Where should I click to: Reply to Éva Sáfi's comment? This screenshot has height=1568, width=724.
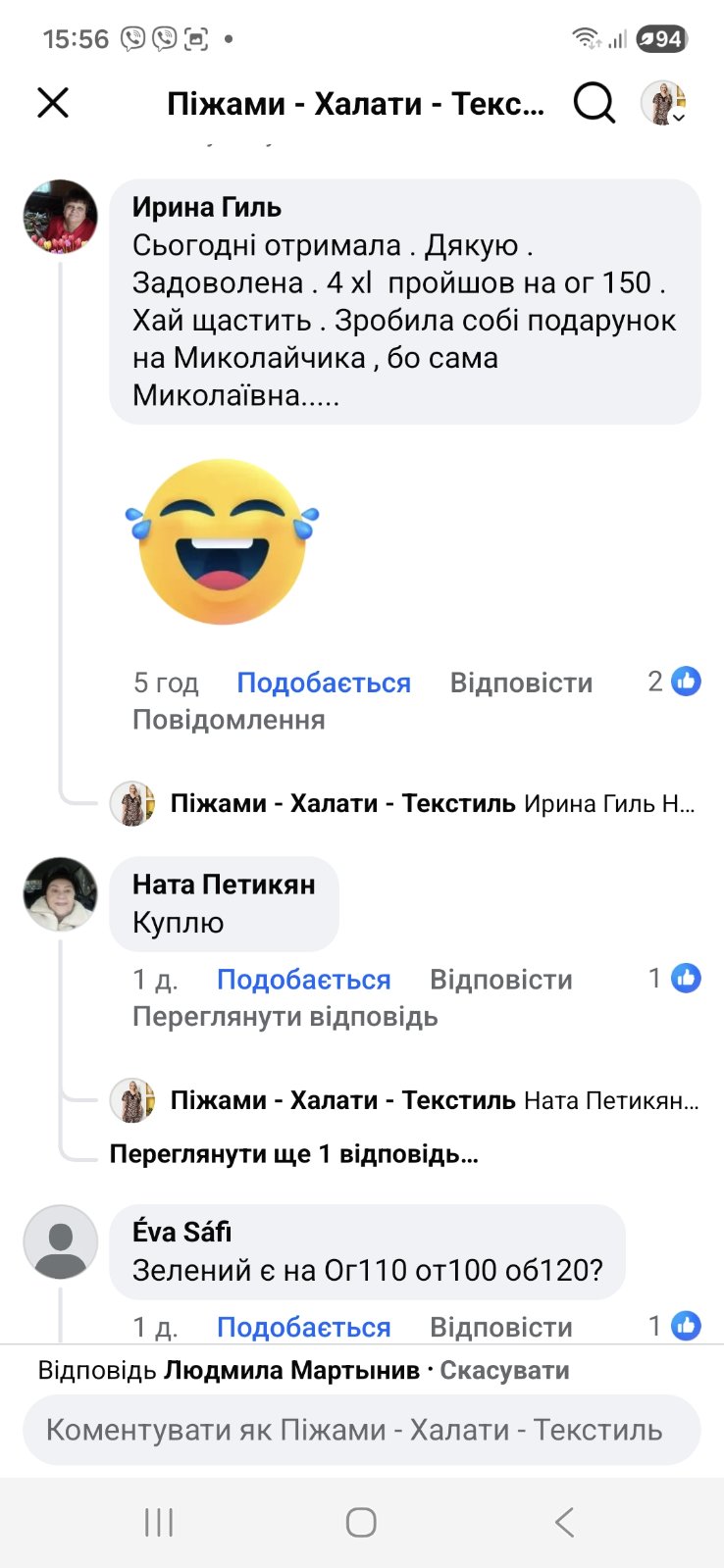tap(500, 1327)
